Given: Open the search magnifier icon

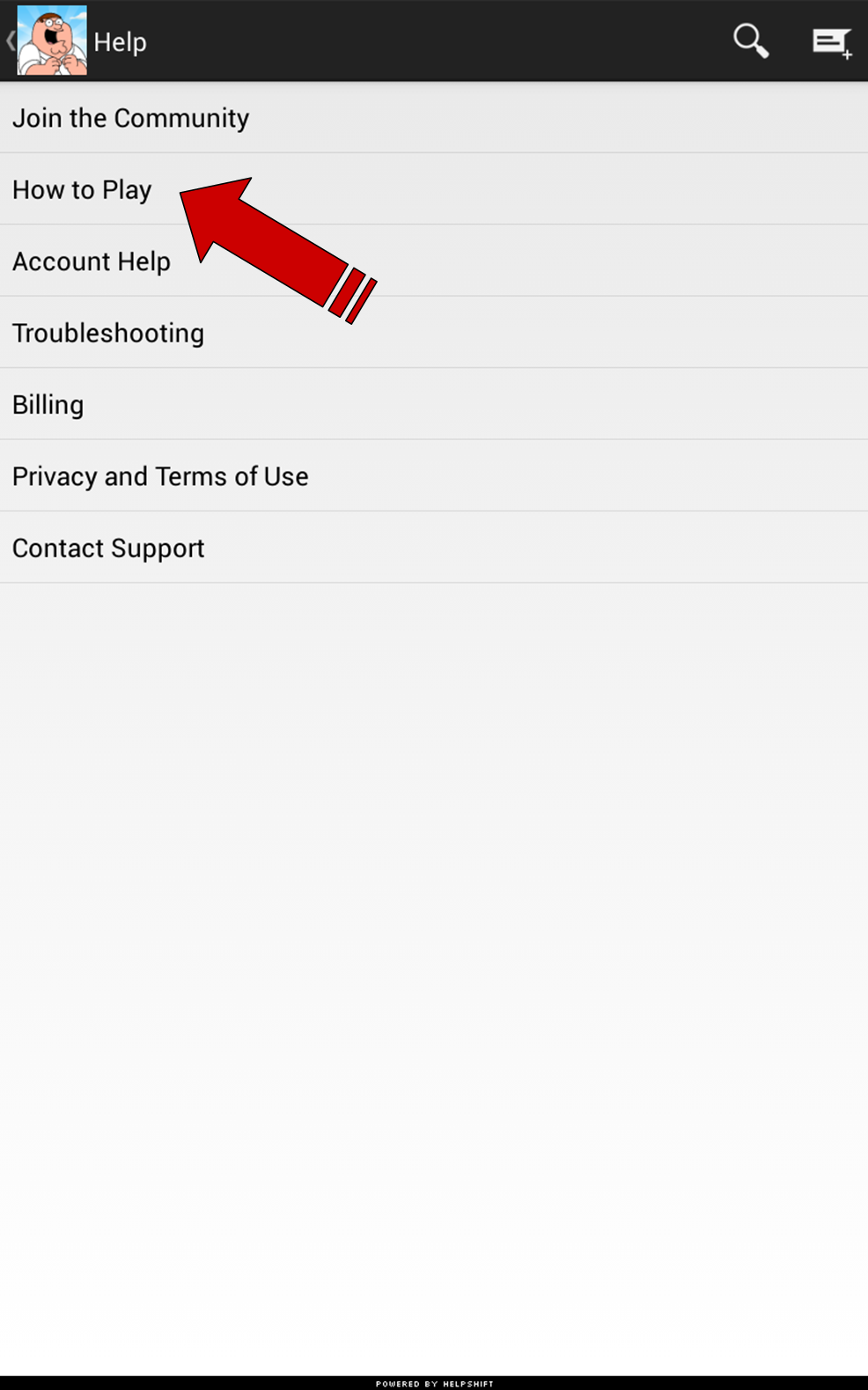Looking at the screenshot, I should pos(750,40).
